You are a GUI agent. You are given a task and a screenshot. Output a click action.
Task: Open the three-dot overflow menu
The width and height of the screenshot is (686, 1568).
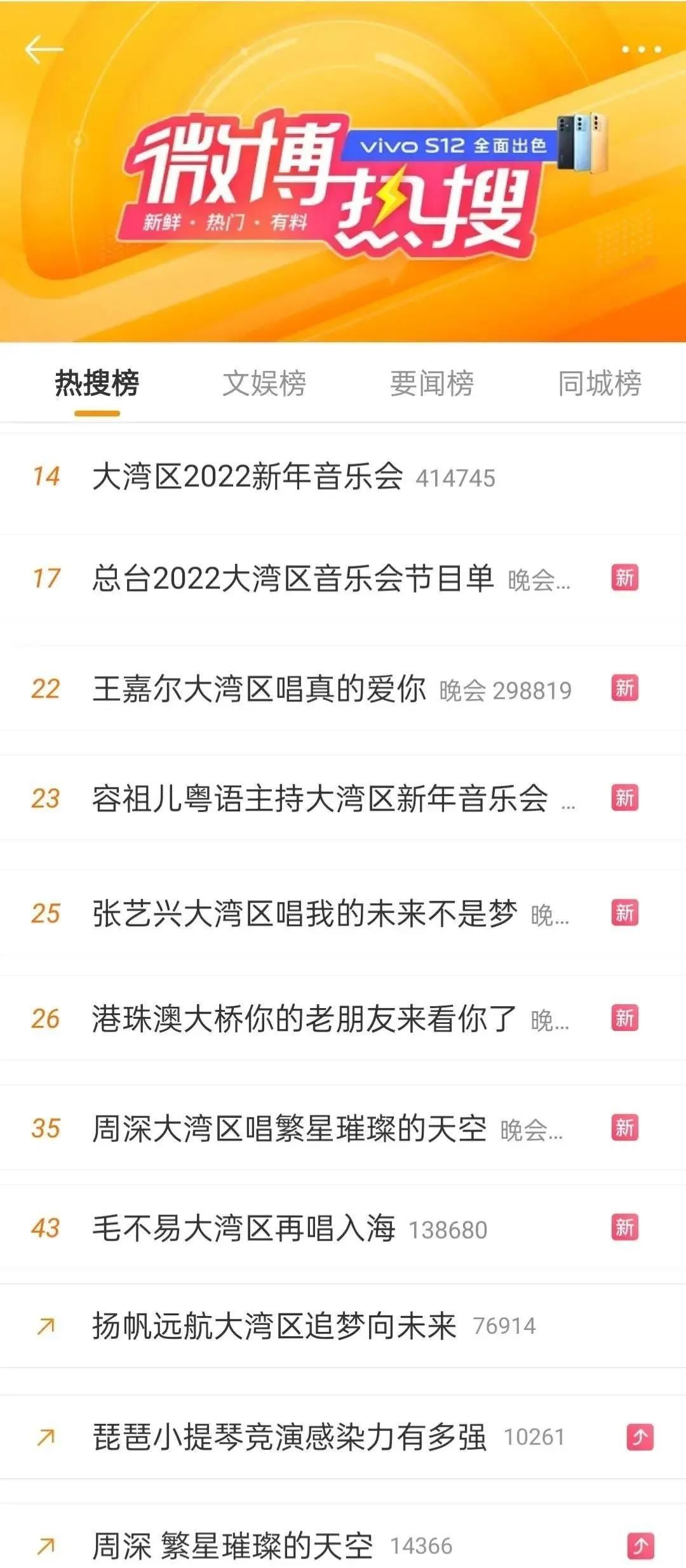coord(641,50)
